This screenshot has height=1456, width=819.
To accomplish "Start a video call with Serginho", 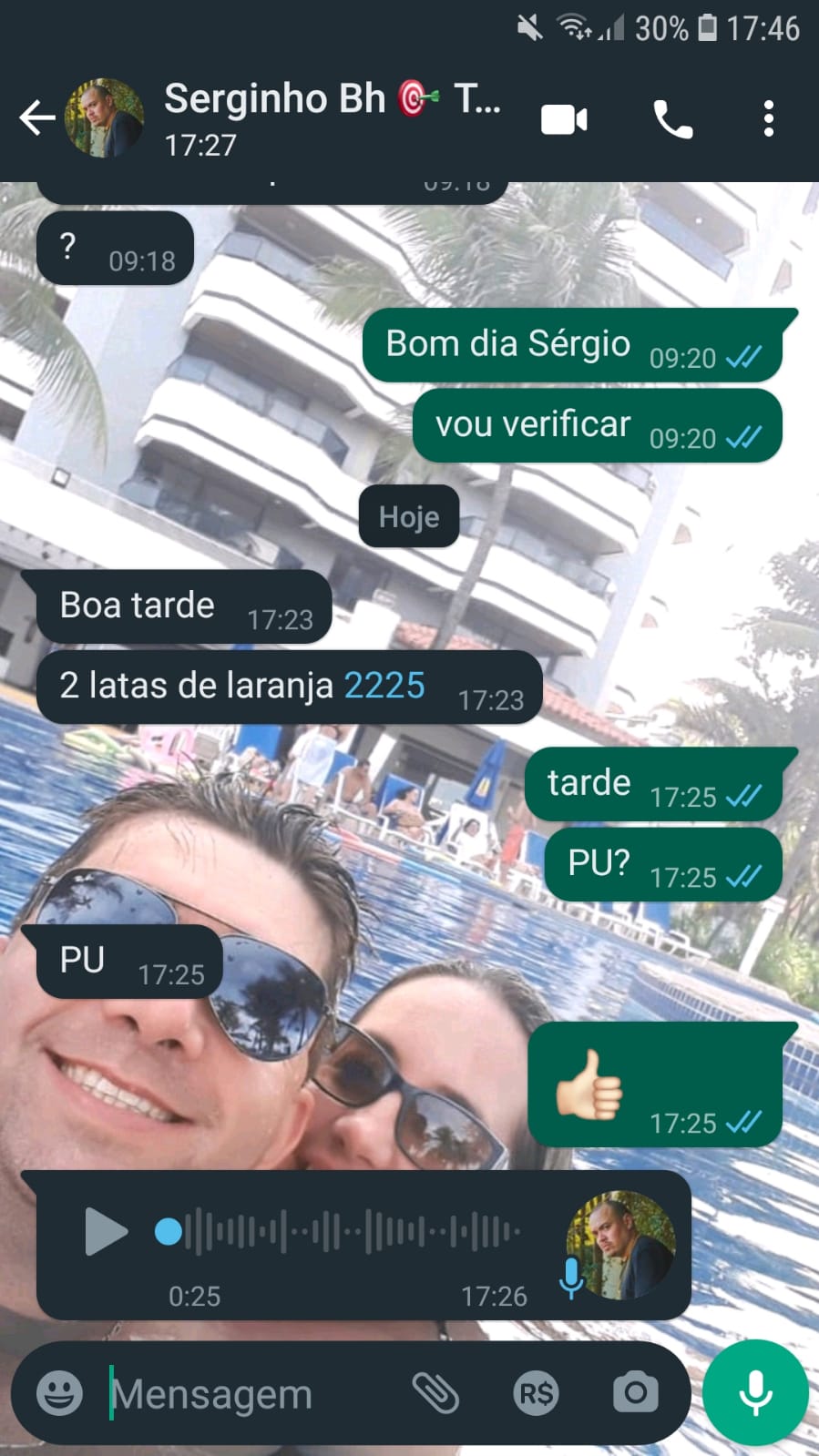I will 564,119.
